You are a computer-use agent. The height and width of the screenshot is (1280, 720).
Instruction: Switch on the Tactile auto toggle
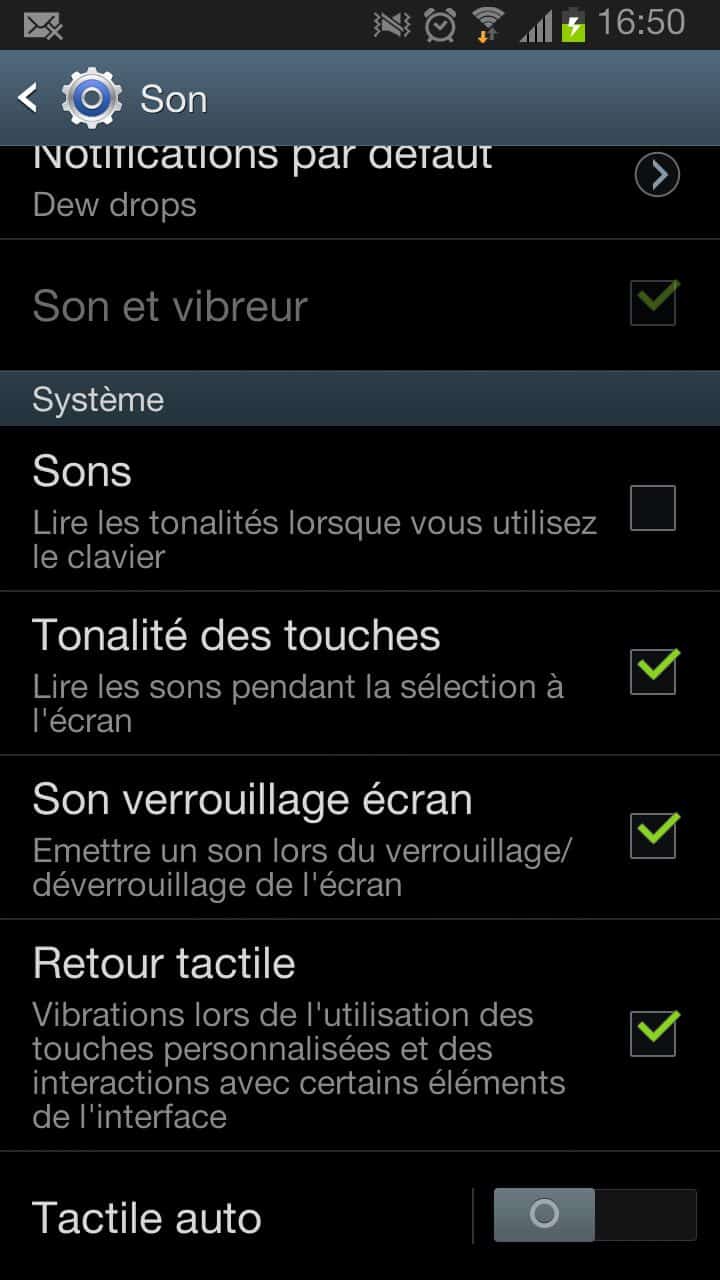coord(594,1215)
